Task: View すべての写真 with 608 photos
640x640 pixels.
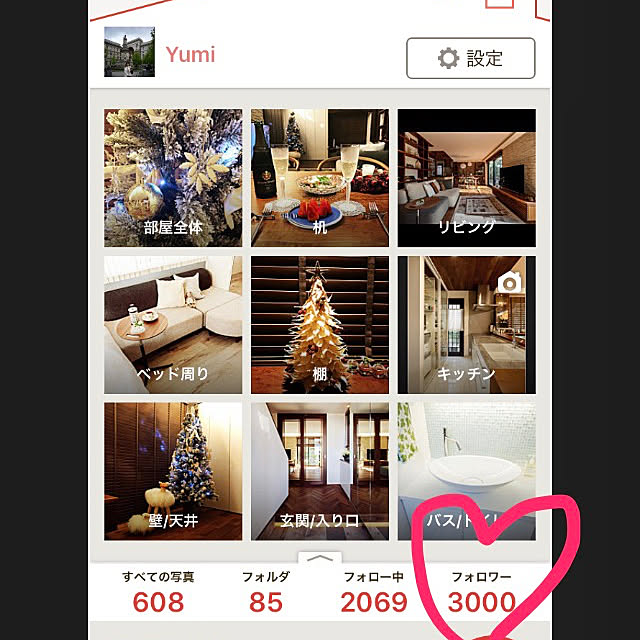Action: (x=158, y=592)
